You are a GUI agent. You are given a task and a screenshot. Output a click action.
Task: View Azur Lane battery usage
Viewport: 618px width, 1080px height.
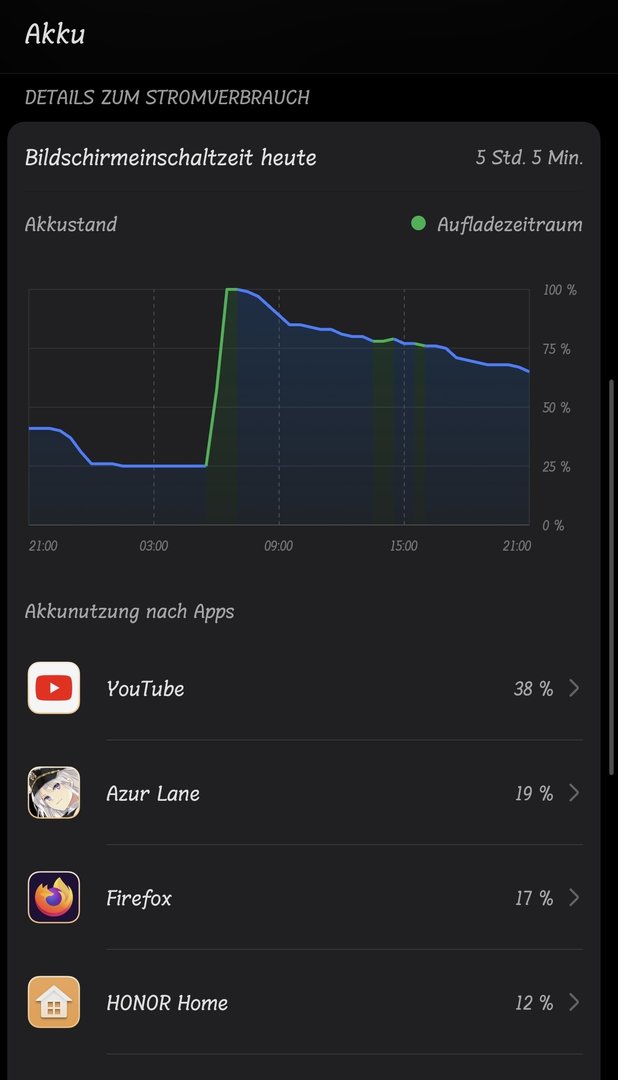click(x=304, y=793)
